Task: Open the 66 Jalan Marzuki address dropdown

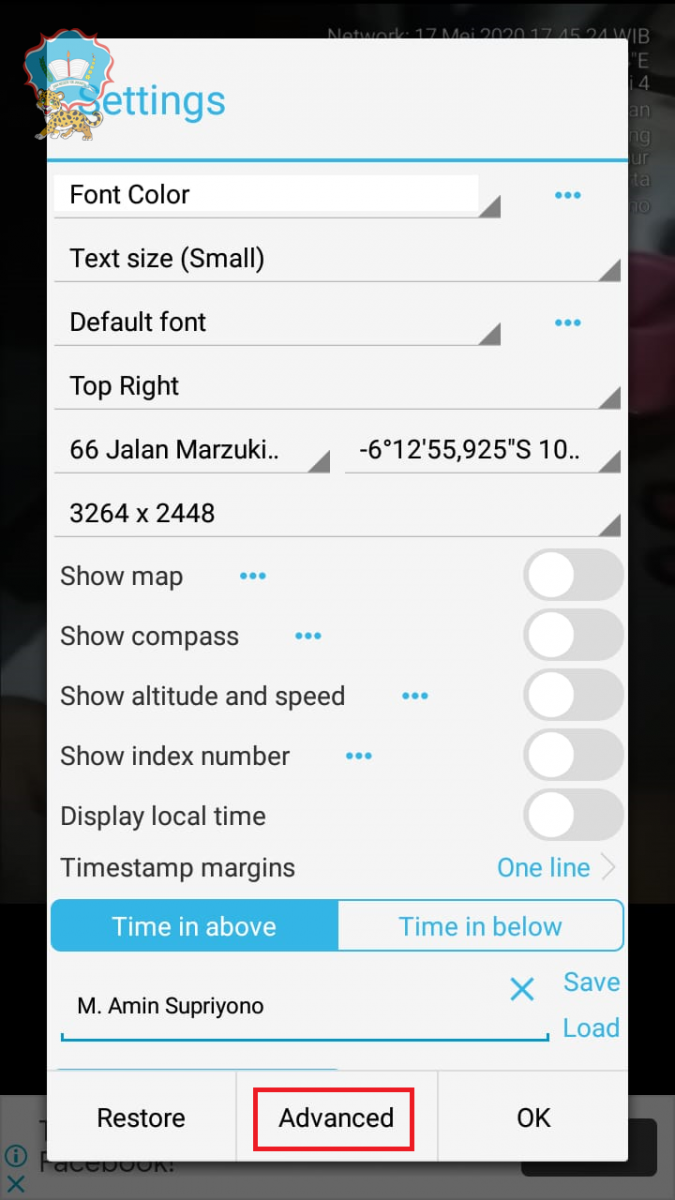Action: [192, 451]
